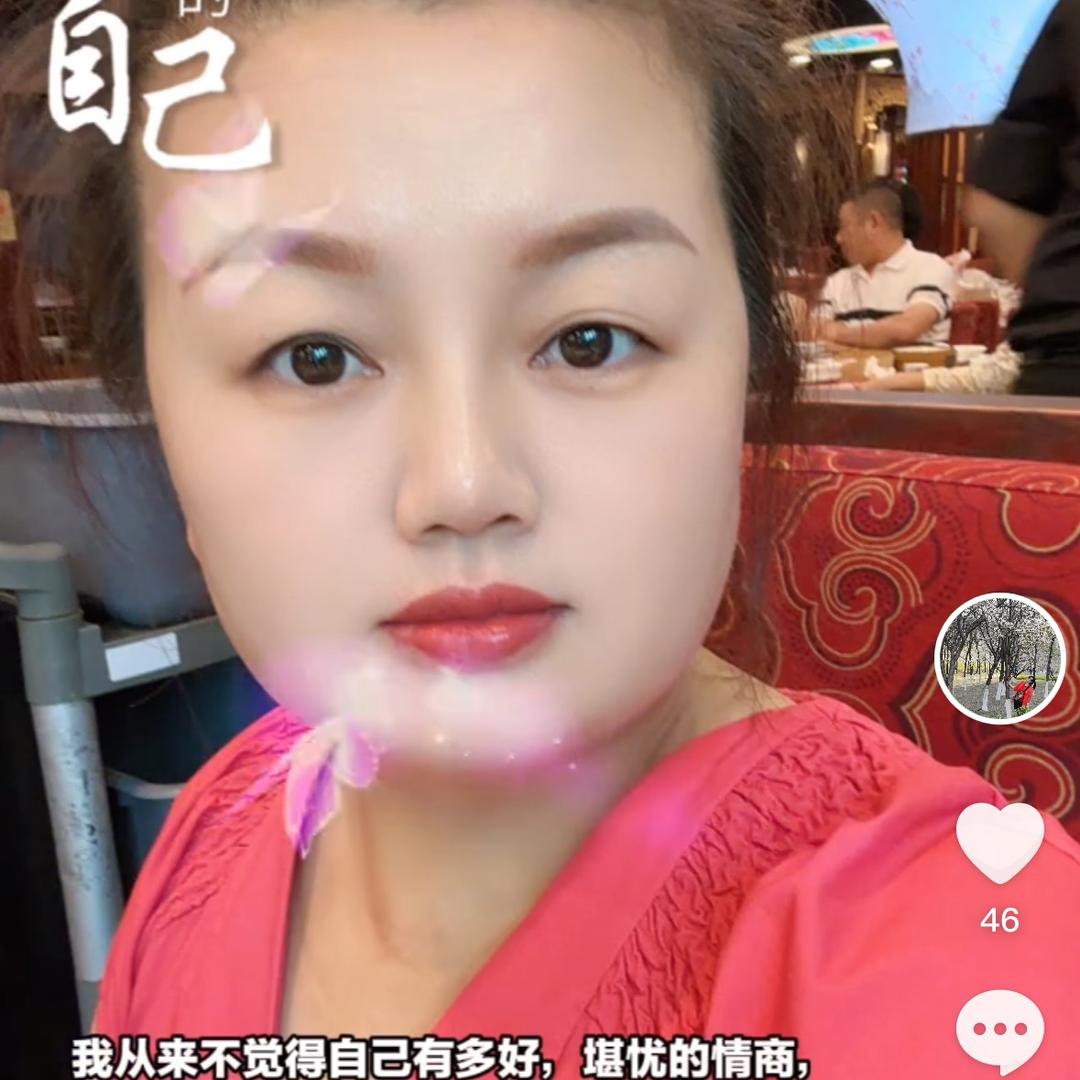
Task: Open the comments bubble
Action: [x=999, y=1031]
